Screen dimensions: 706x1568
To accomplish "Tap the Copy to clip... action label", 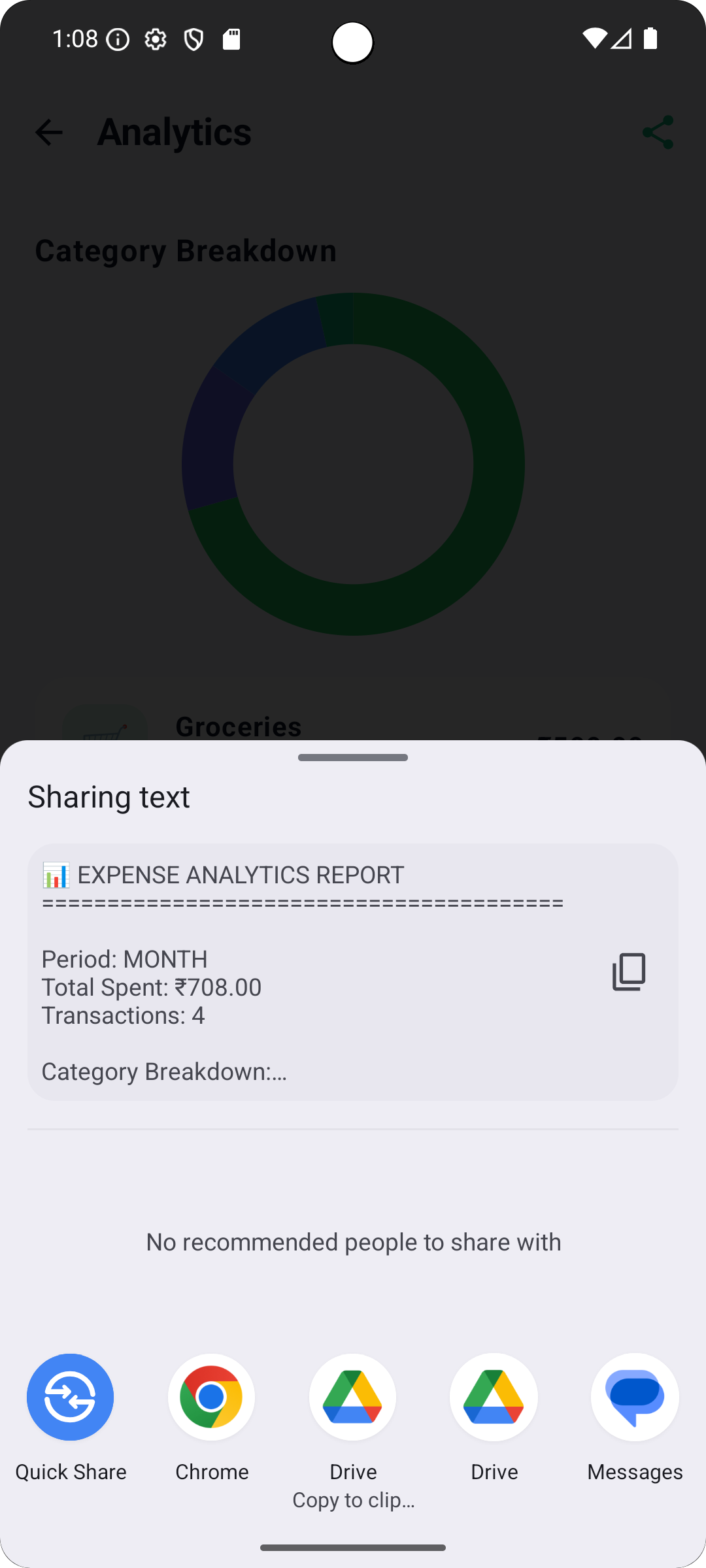I will tap(353, 1499).
